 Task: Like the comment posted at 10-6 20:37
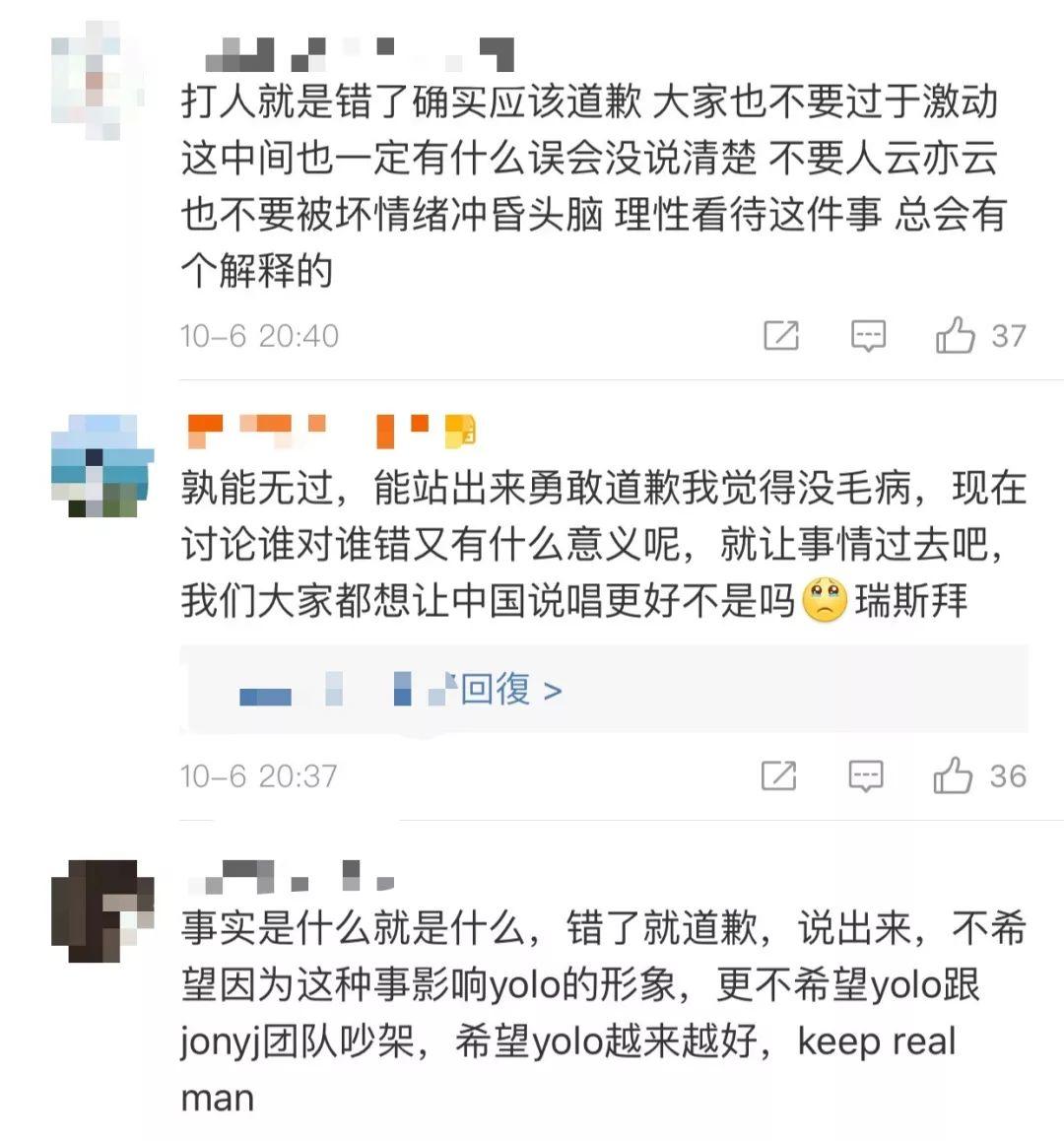(953, 775)
